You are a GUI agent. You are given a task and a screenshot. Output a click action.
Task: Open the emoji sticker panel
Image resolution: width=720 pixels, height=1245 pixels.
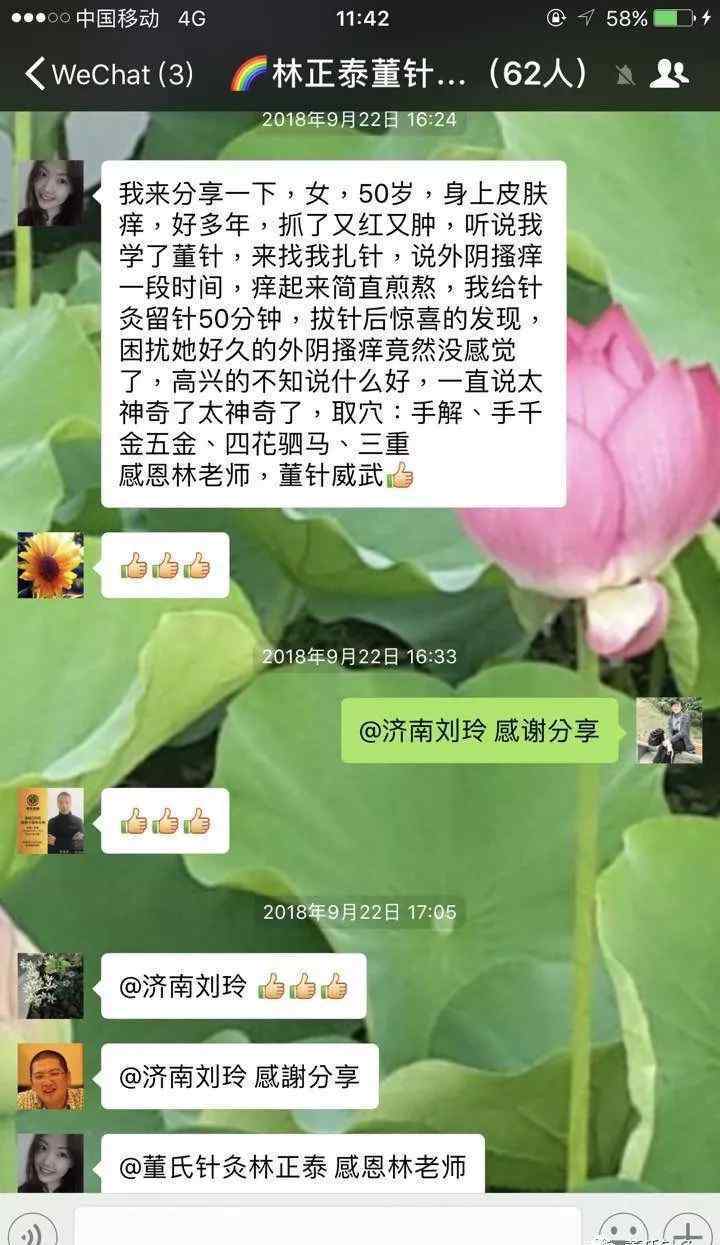point(623,1229)
